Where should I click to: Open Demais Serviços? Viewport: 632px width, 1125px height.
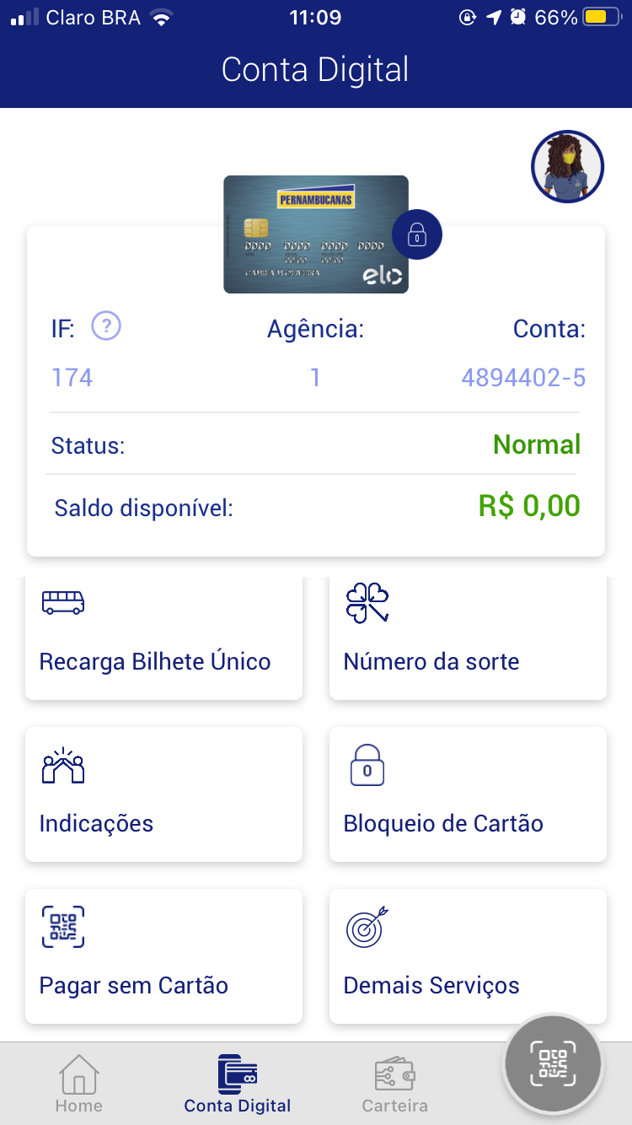point(467,956)
